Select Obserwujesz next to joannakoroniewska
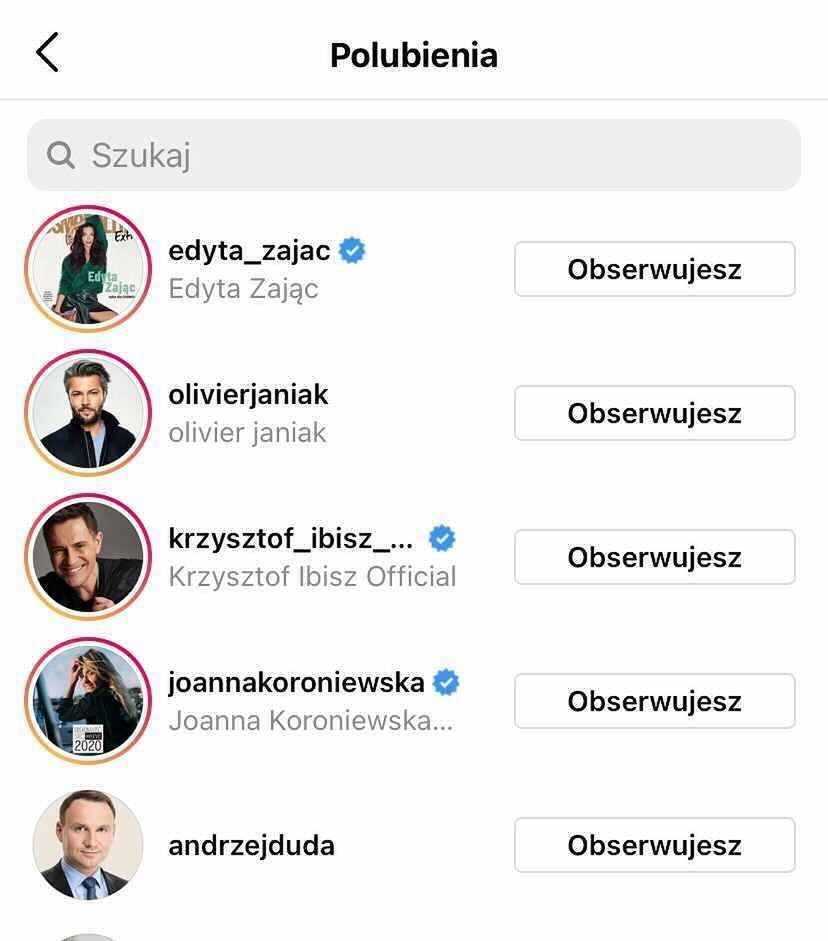Screen dimensions: 828x941 click(654, 701)
